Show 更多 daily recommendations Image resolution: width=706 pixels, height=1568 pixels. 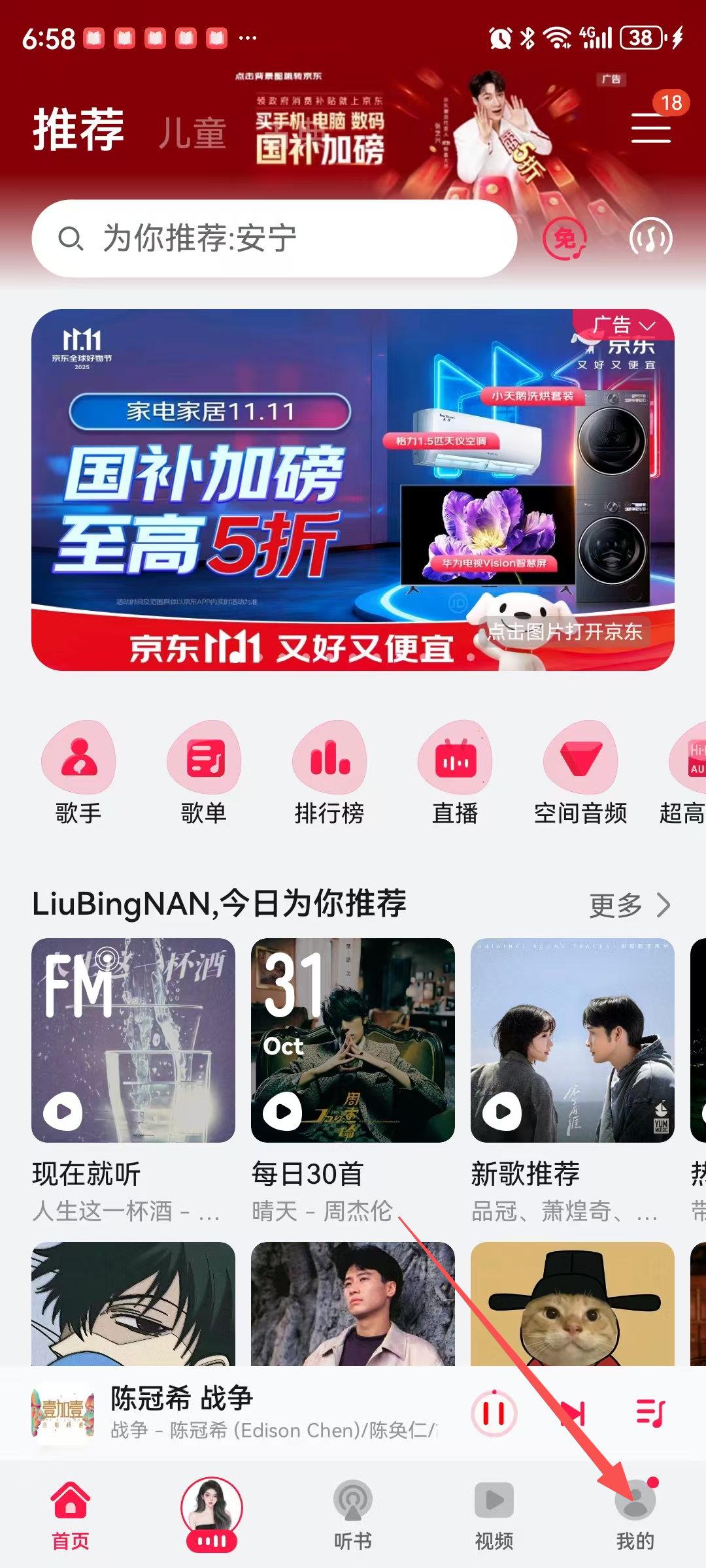629,906
